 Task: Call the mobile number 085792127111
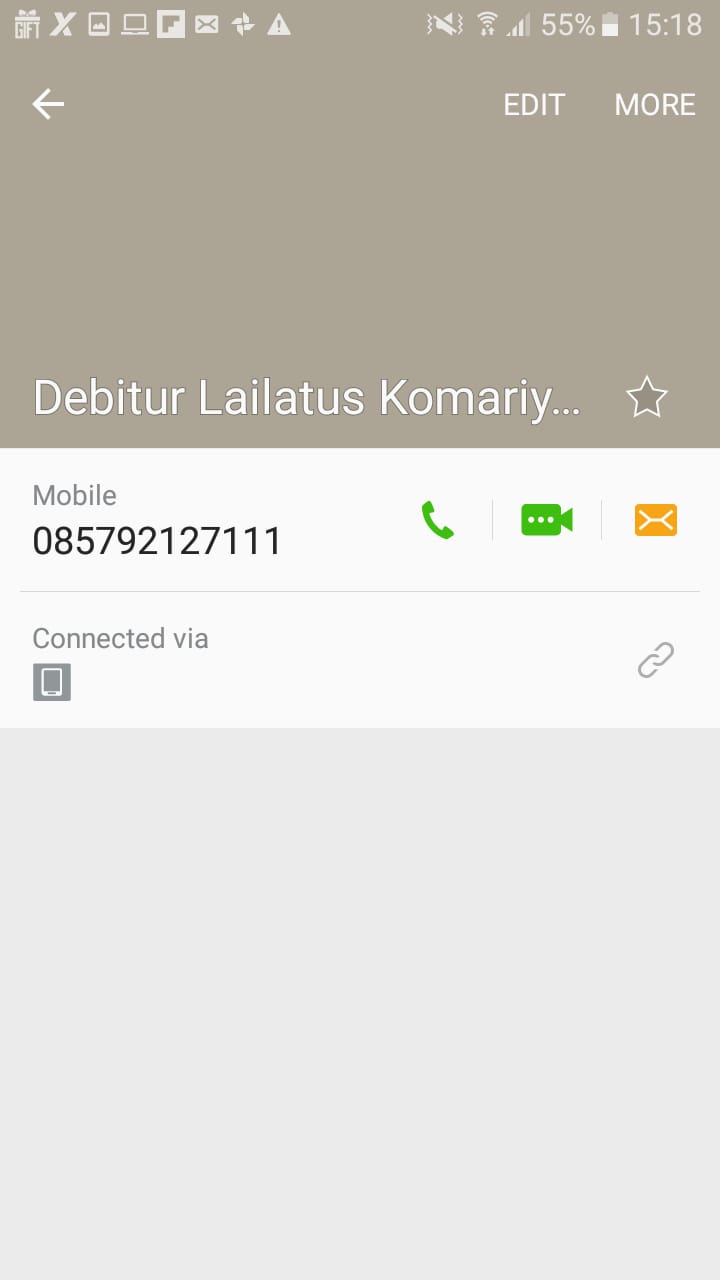(438, 520)
